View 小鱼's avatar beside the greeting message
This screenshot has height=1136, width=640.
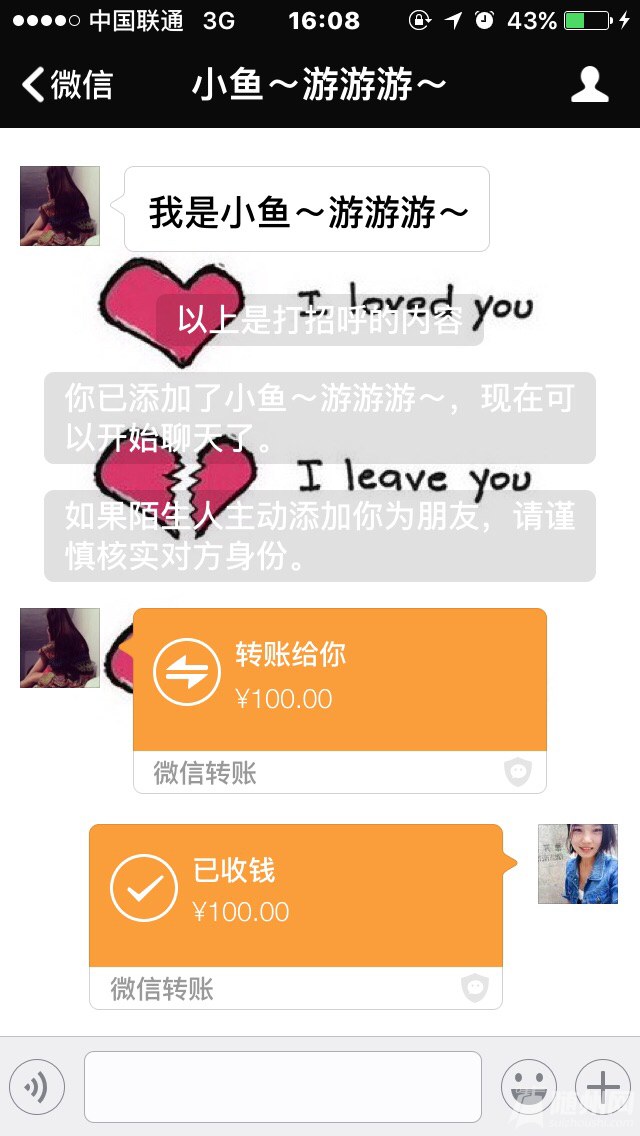[x=60, y=206]
